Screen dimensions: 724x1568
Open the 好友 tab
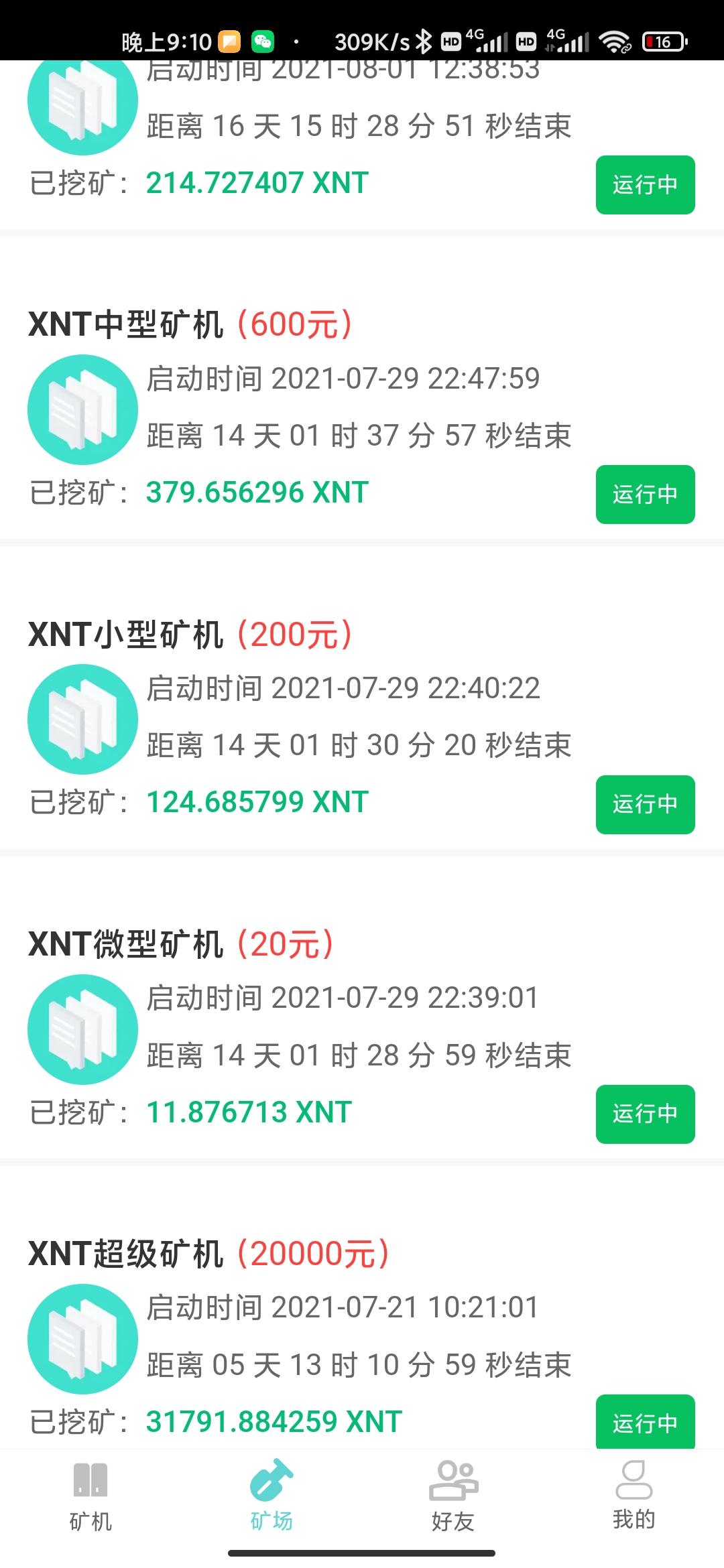(453, 1496)
